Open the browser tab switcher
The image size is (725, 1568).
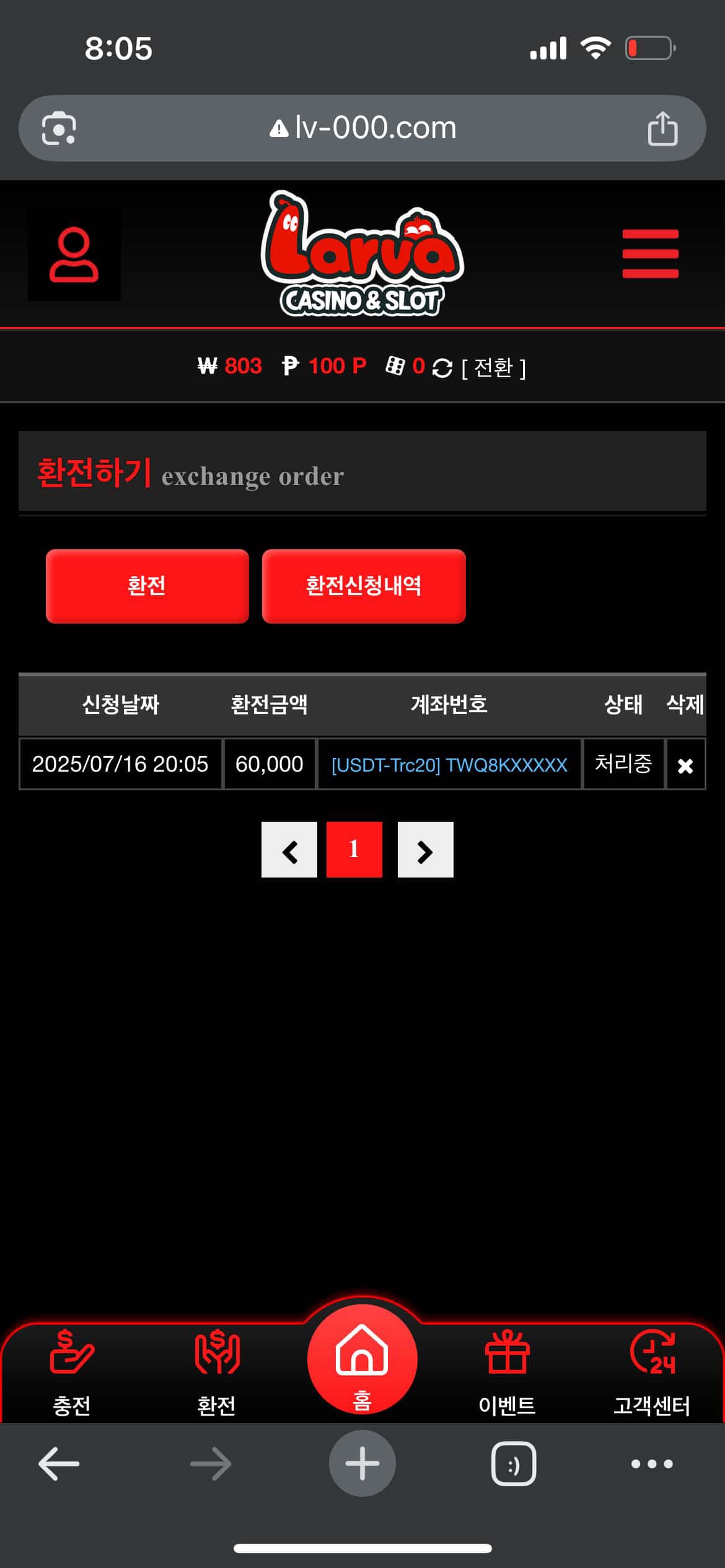(x=514, y=1464)
